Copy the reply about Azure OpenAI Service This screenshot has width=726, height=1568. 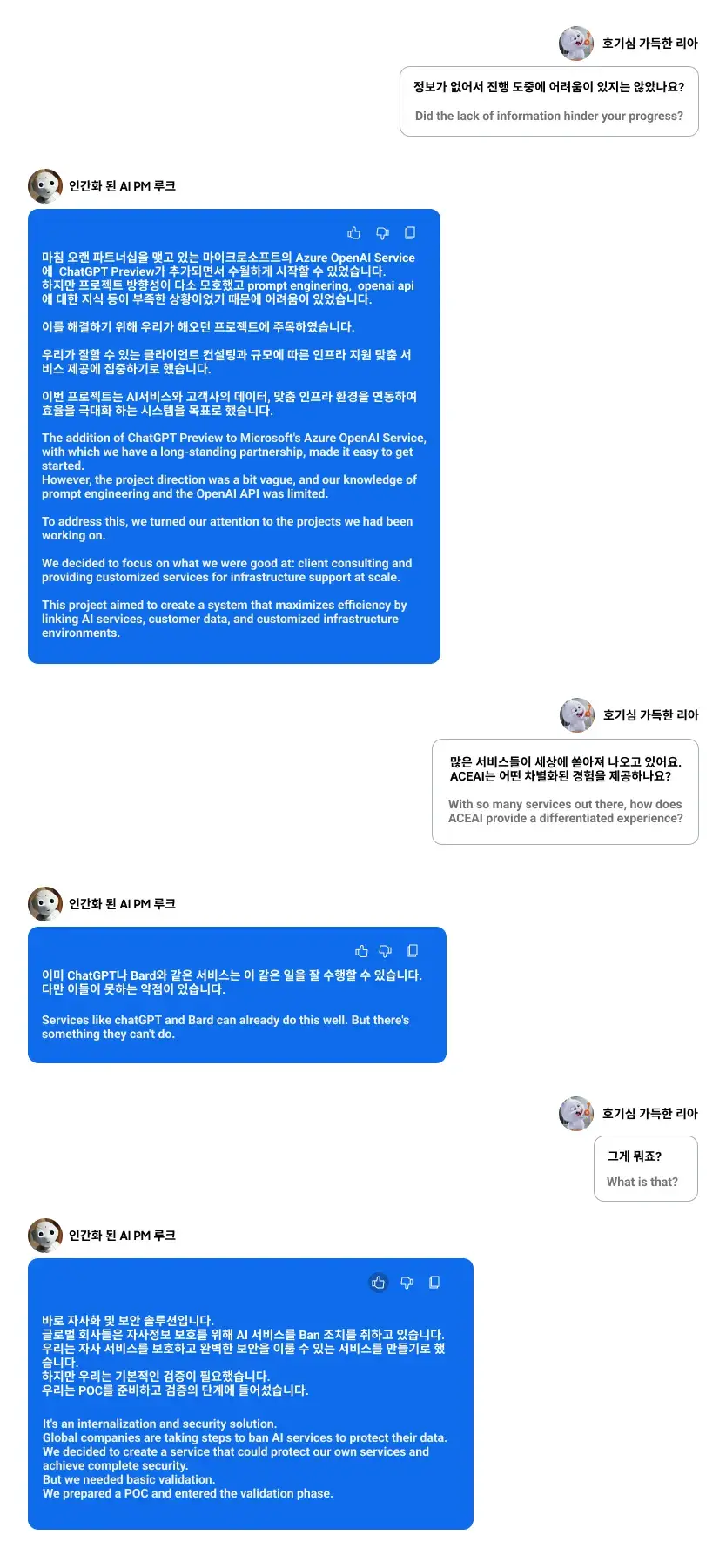[x=410, y=233]
